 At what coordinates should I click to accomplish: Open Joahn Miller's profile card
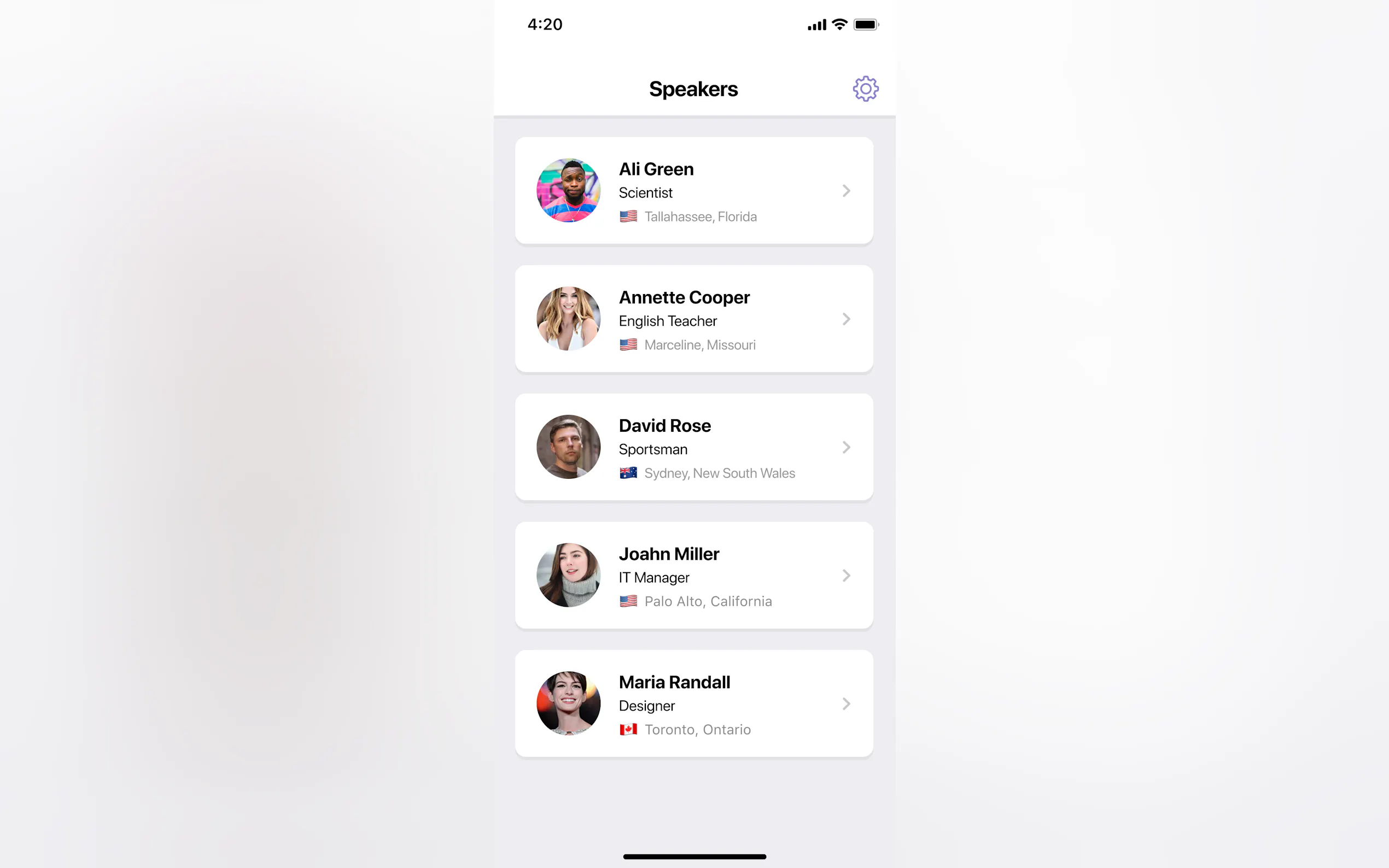(x=693, y=575)
